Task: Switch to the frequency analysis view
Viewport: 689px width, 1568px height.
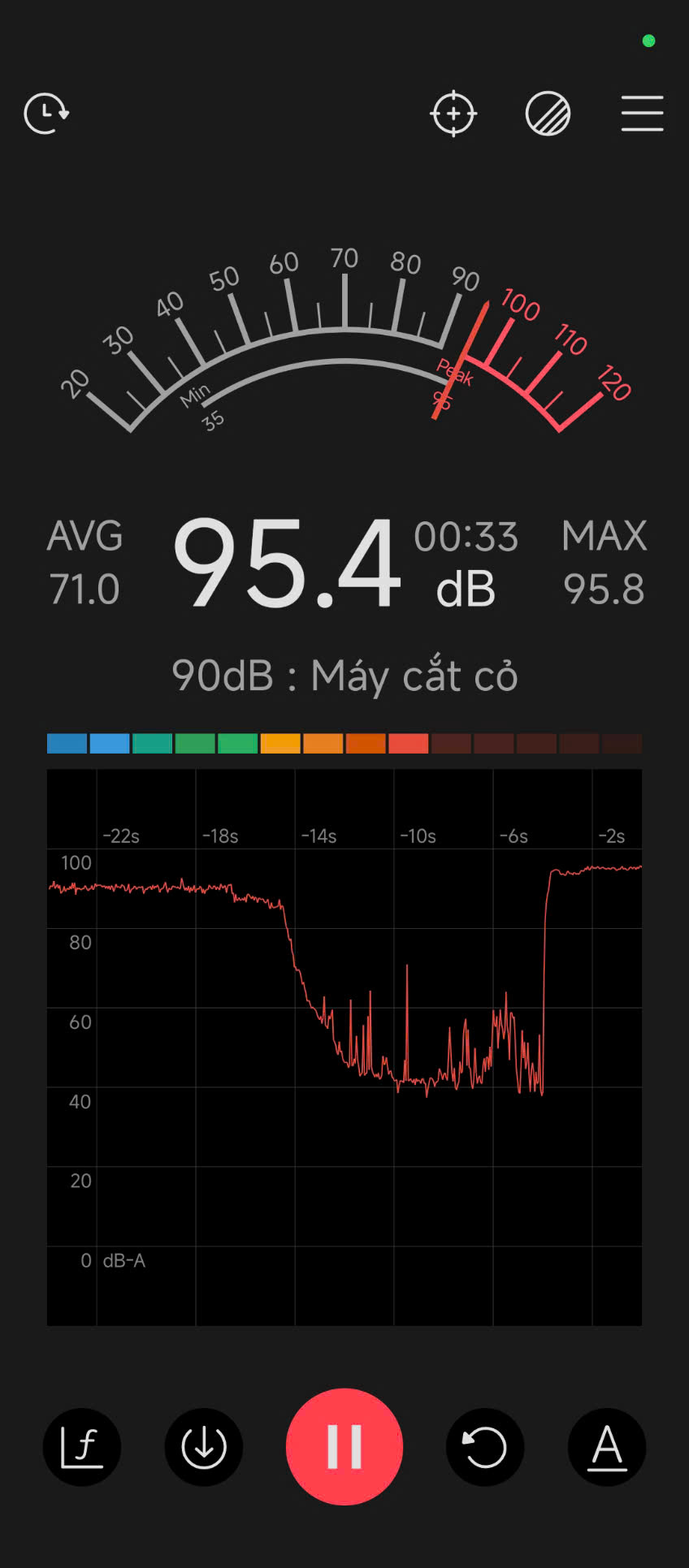Action: tap(82, 1446)
